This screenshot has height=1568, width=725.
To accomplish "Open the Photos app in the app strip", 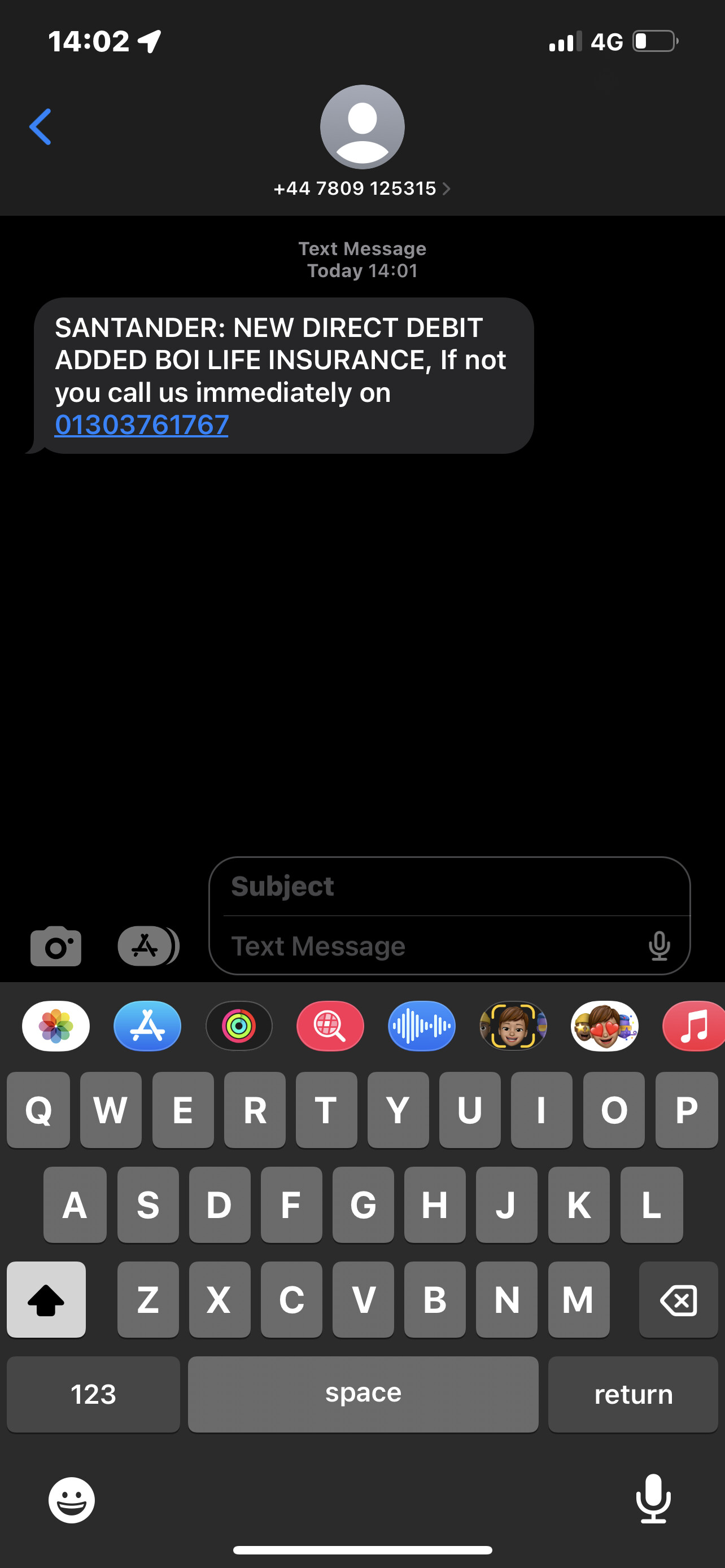I will pyautogui.click(x=56, y=1026).
